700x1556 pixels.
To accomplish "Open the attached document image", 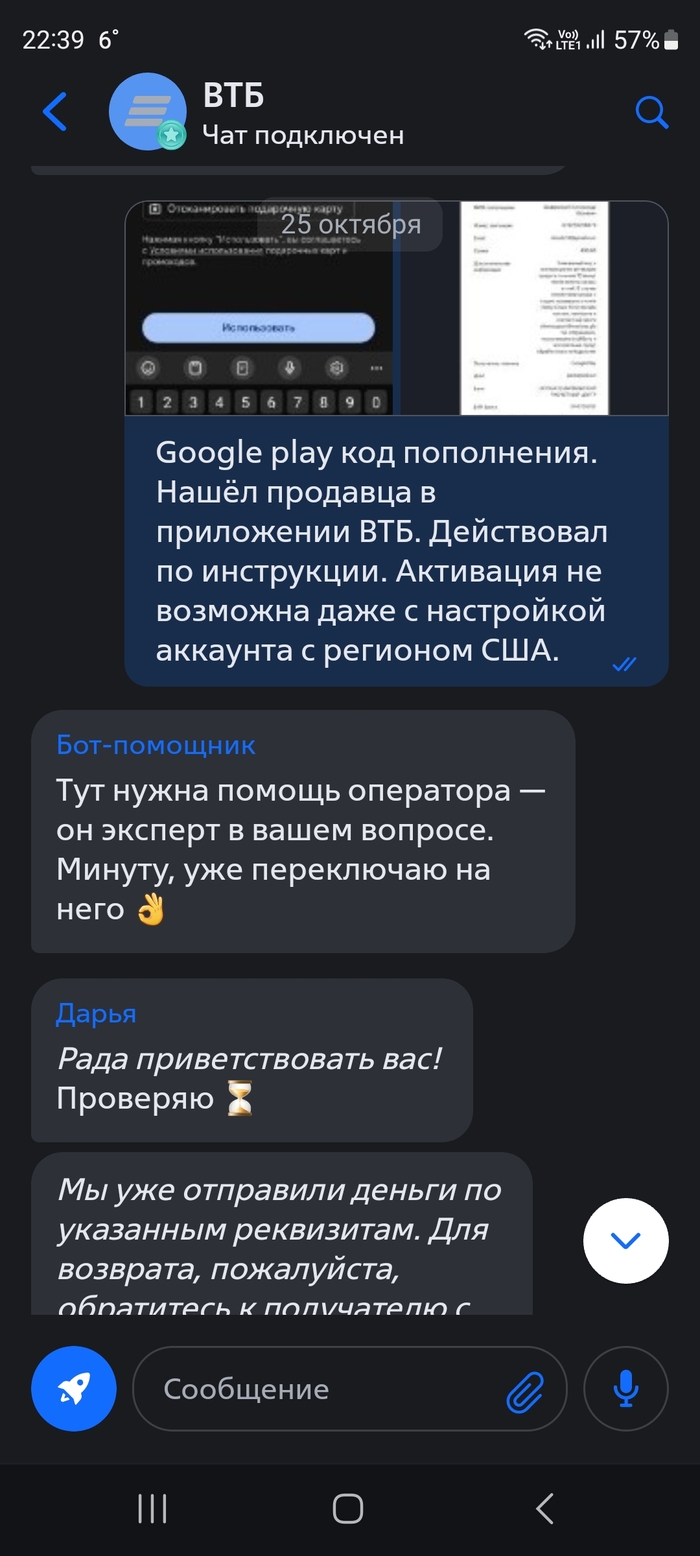I will (x=535, y=310).
